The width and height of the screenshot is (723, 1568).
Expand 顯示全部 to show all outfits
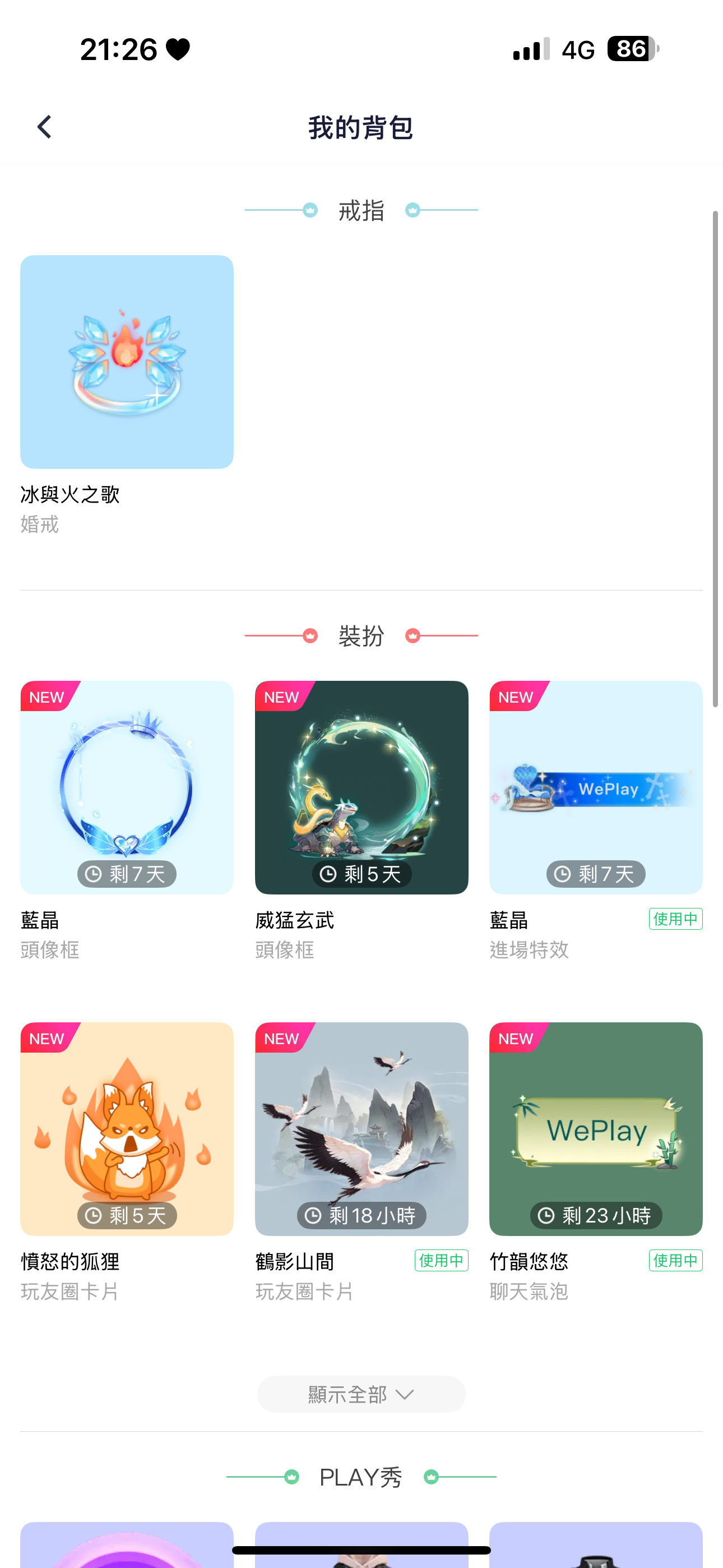(361, 1394)
